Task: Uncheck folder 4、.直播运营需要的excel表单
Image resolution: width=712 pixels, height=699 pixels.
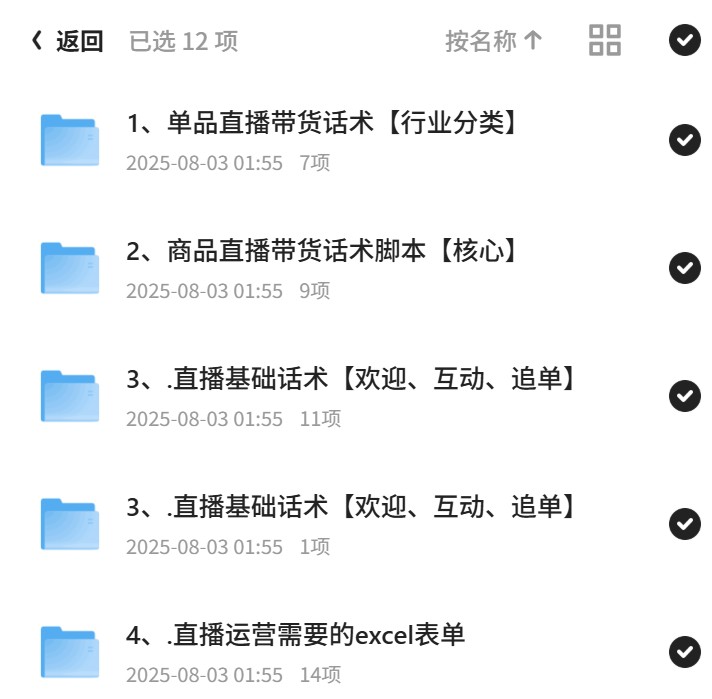Action: pos(685,652)
